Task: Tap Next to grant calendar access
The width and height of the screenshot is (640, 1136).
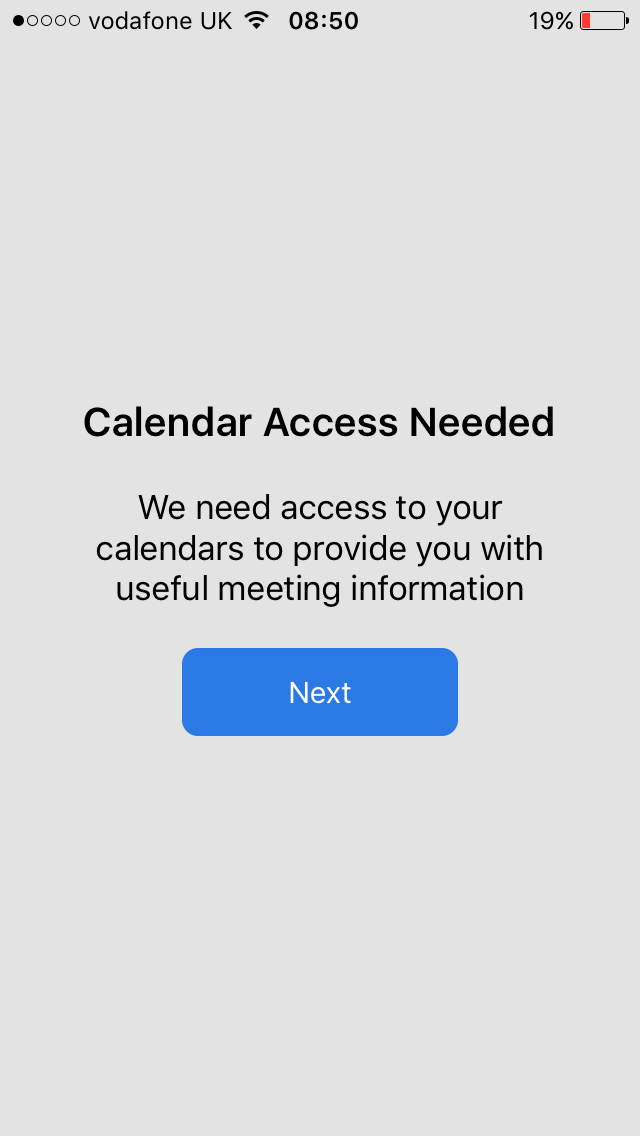Action: pos(320,692)
